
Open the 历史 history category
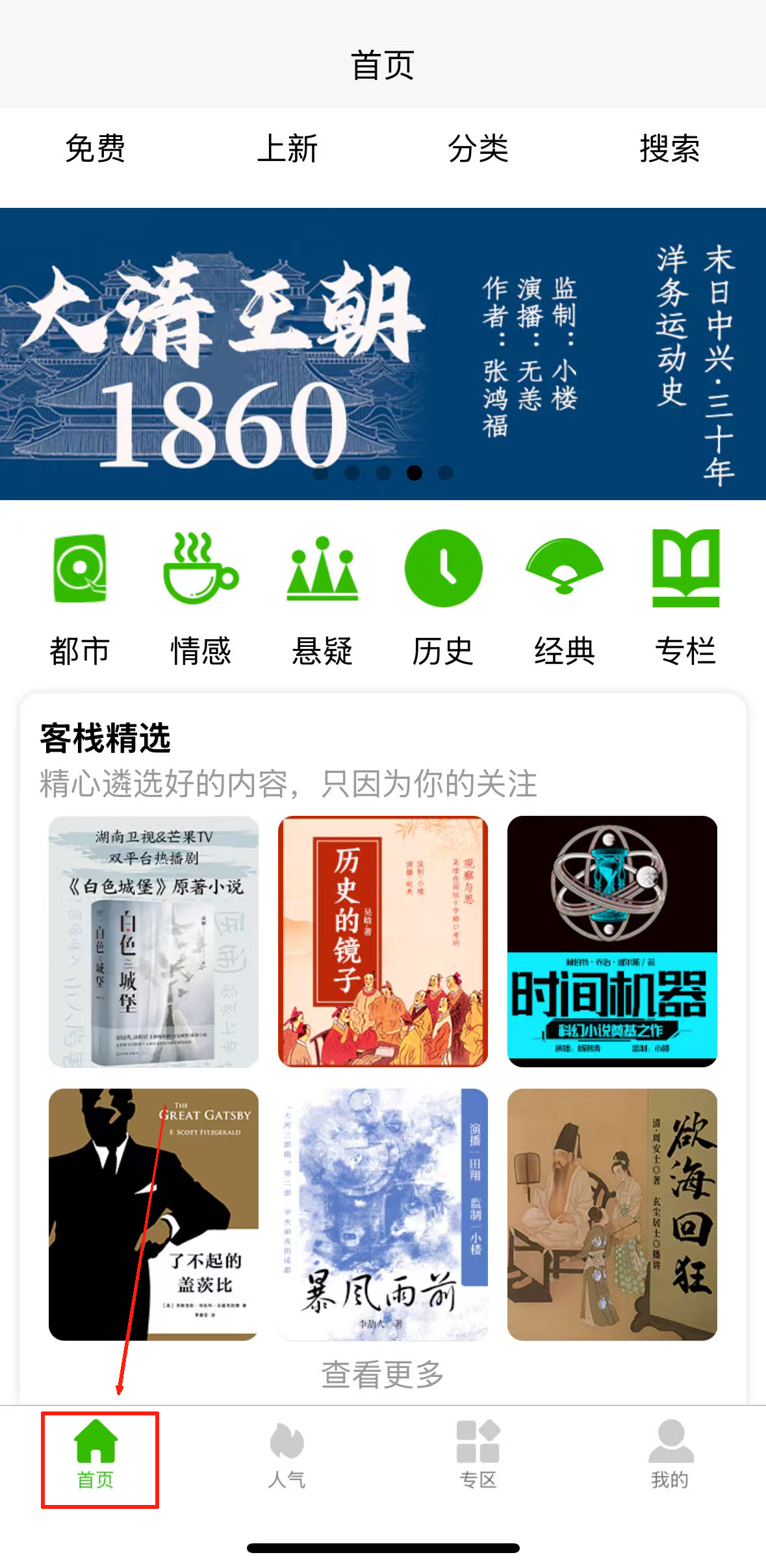pos(443,598)
